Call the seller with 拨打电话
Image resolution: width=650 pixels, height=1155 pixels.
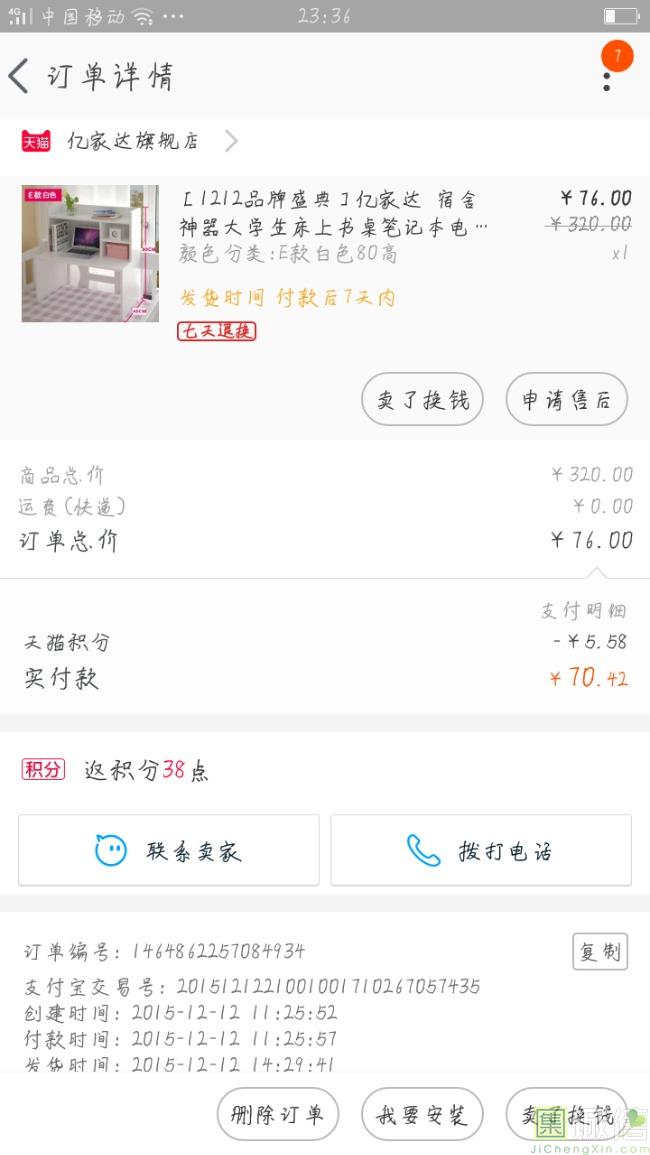(x=481, y=851)
